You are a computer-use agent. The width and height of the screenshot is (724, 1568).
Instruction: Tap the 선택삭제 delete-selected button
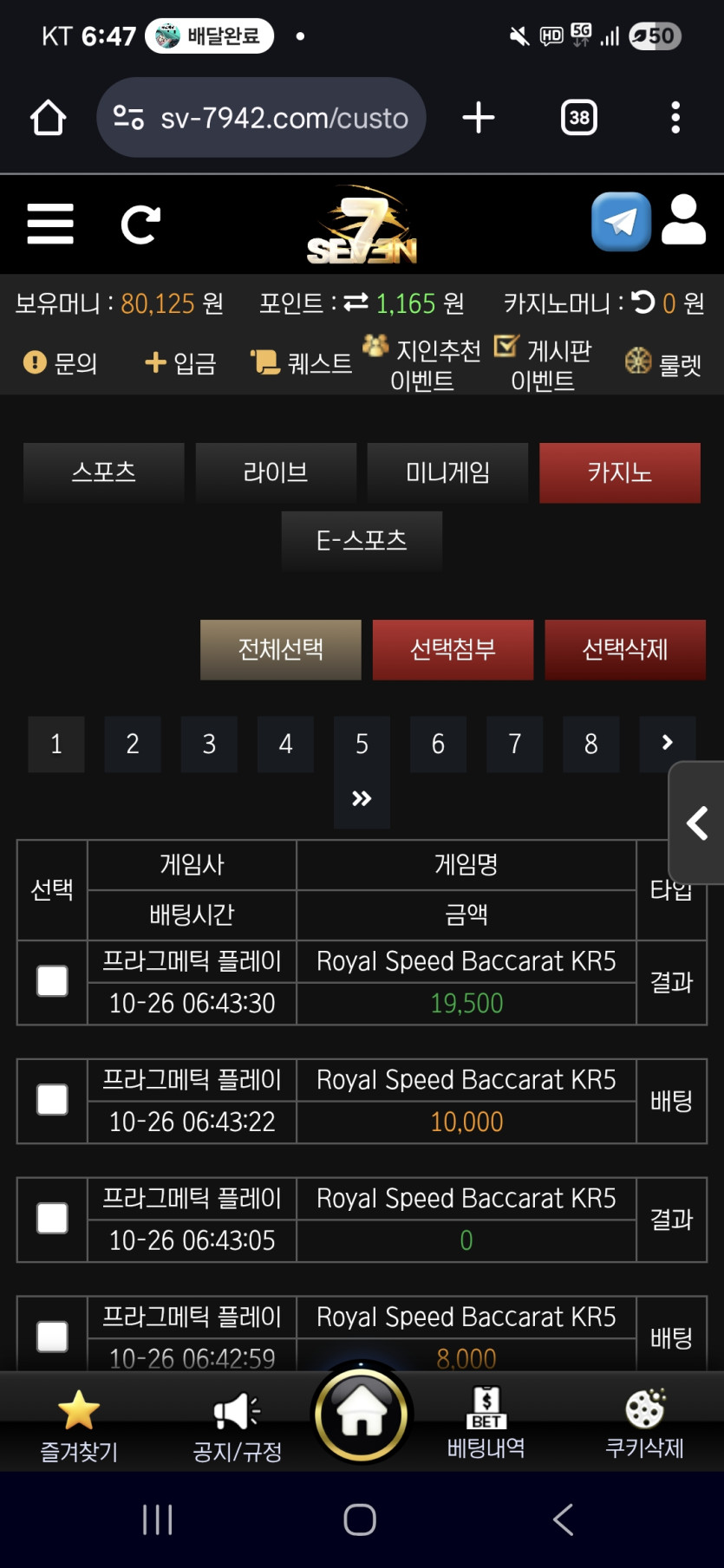pos(624,649)
